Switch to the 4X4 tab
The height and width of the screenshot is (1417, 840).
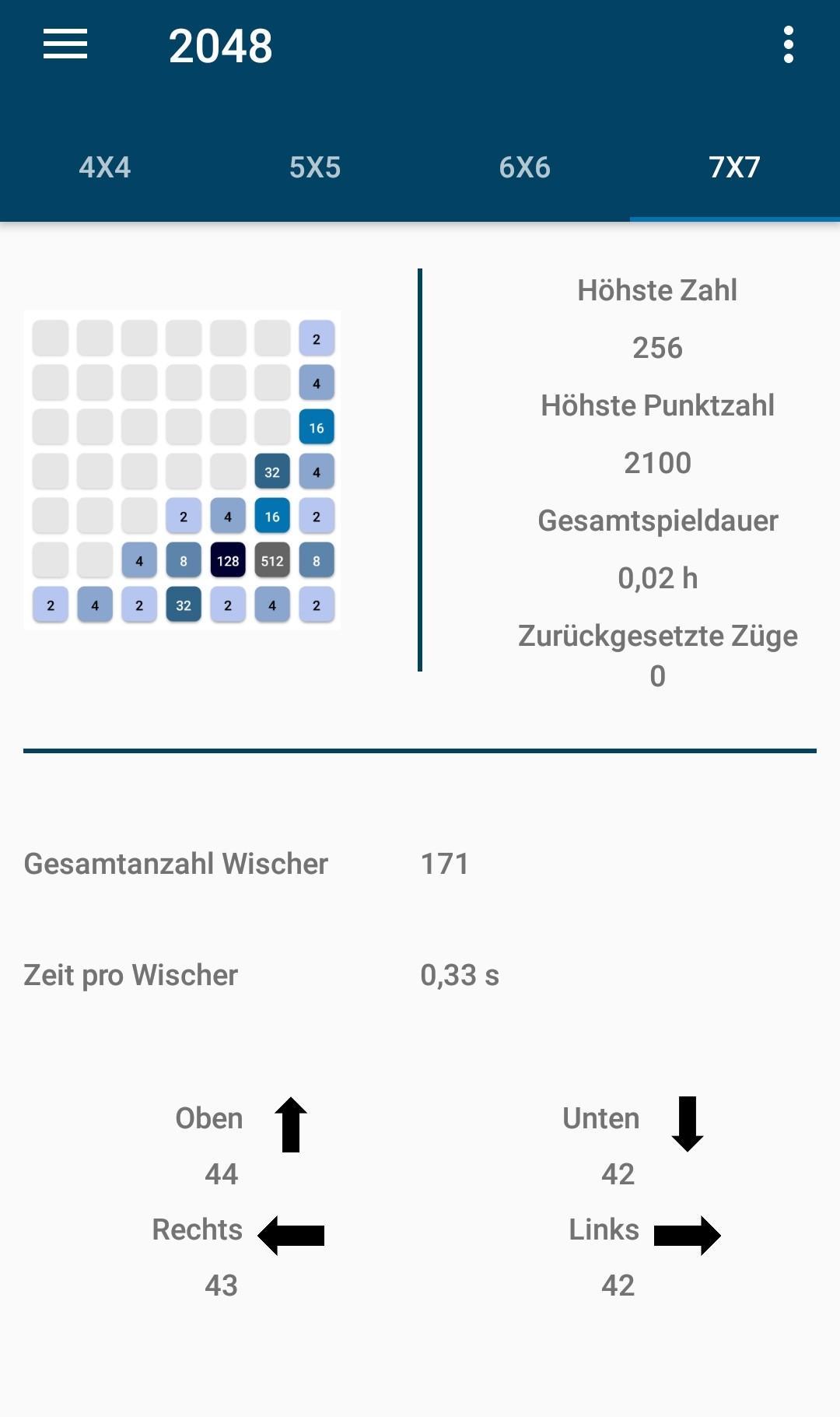click(x=105, y=167)
